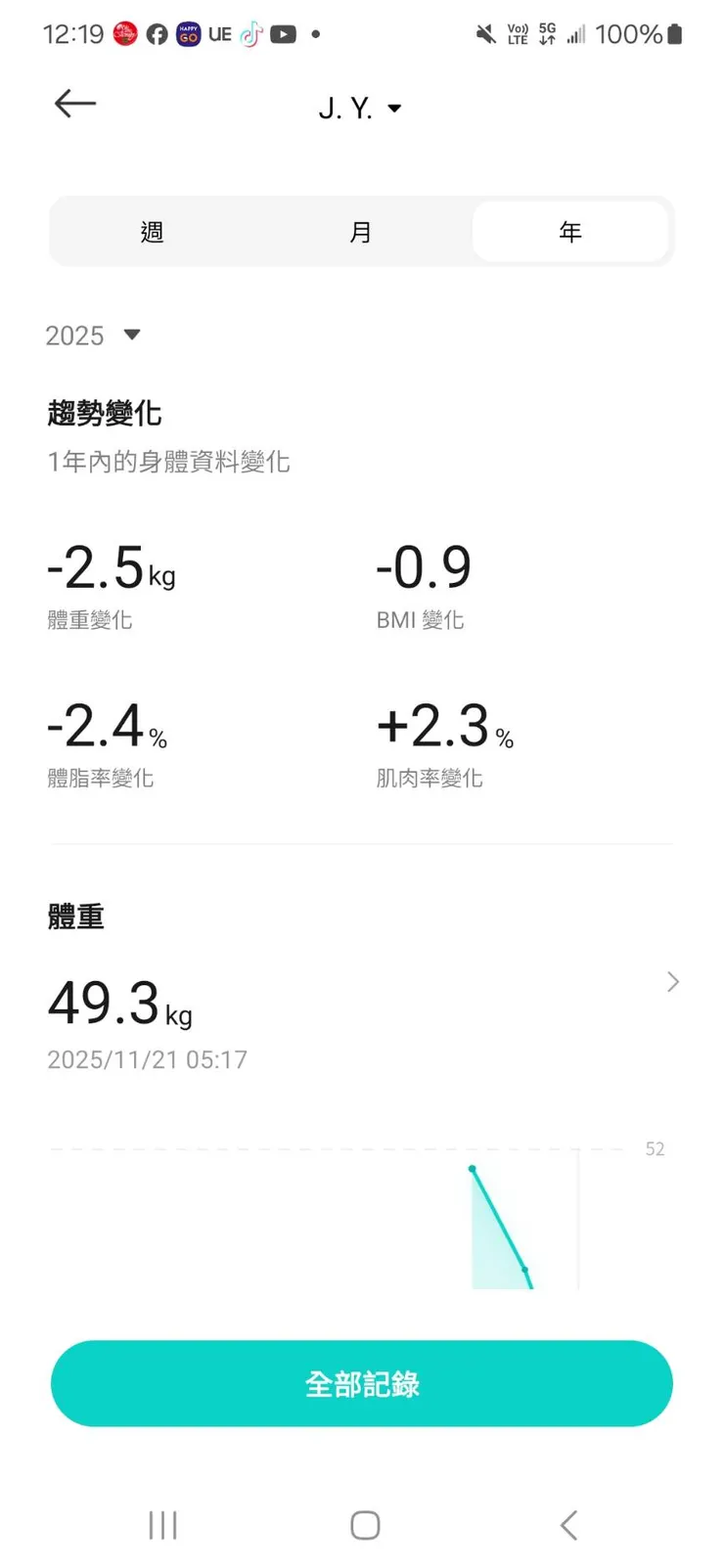Tap the UE indicator in the status bar
724x1568 pixels.
pos(219,34)
